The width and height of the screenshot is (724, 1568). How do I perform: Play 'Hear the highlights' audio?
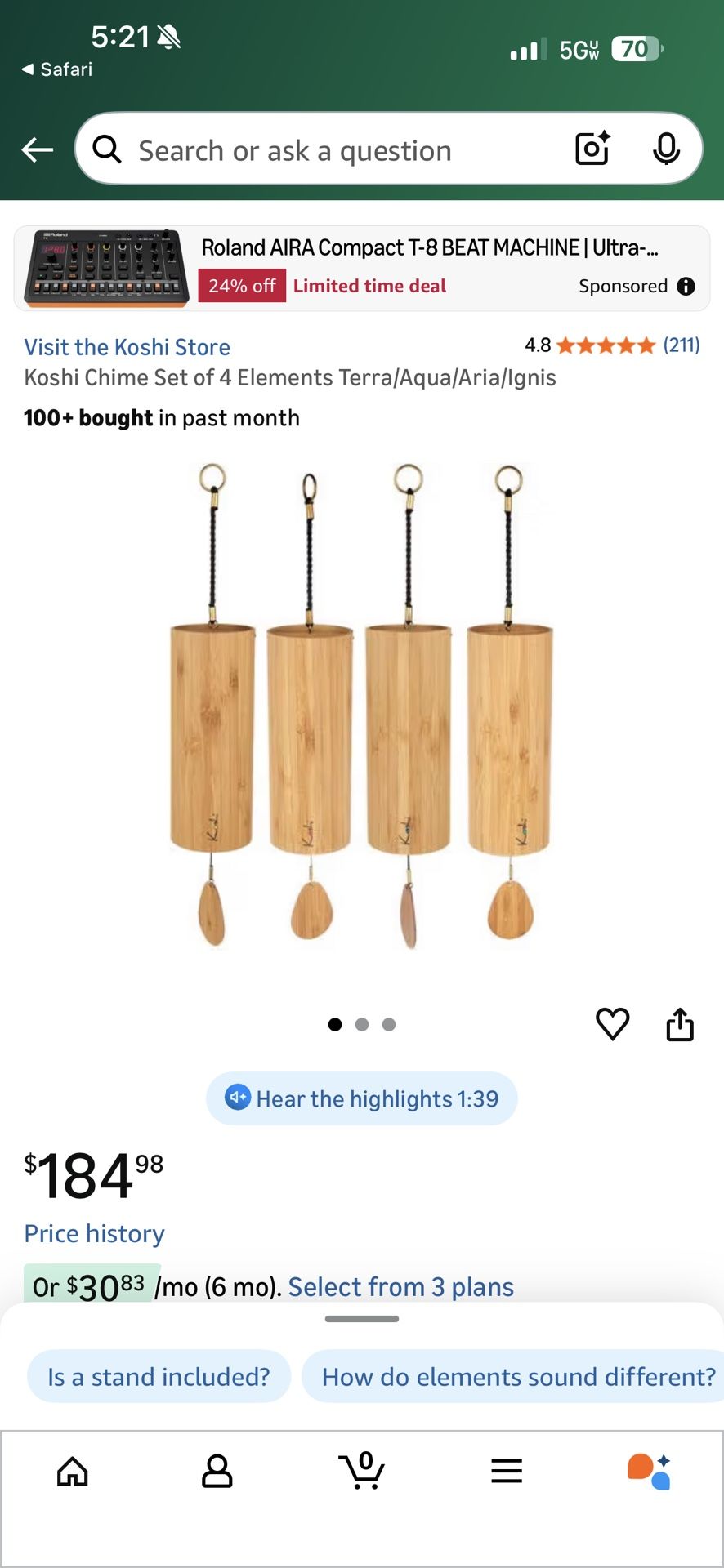tap(361, 1098)
